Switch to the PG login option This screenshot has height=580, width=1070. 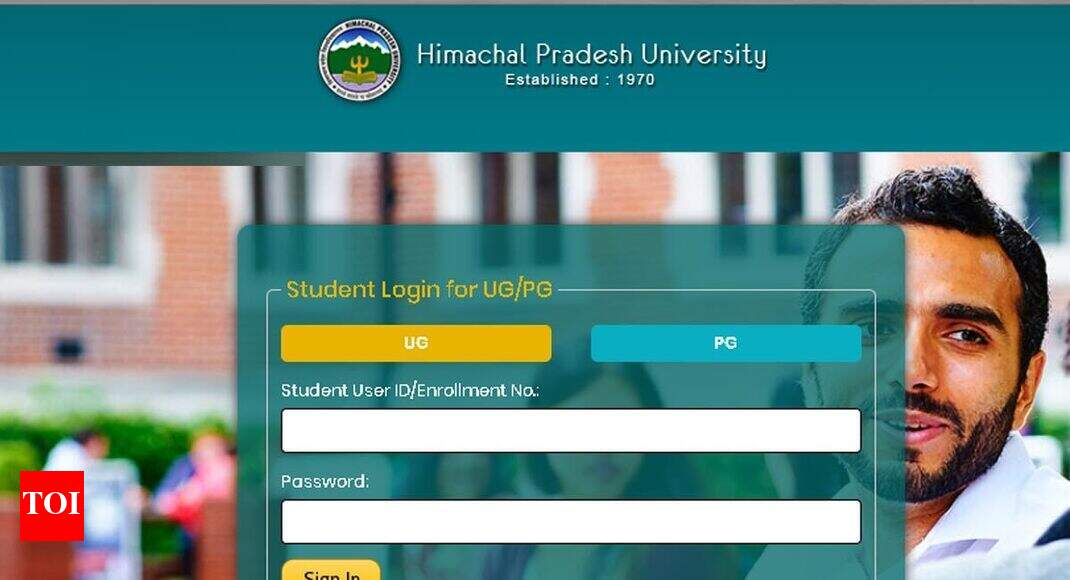point(725,343)
